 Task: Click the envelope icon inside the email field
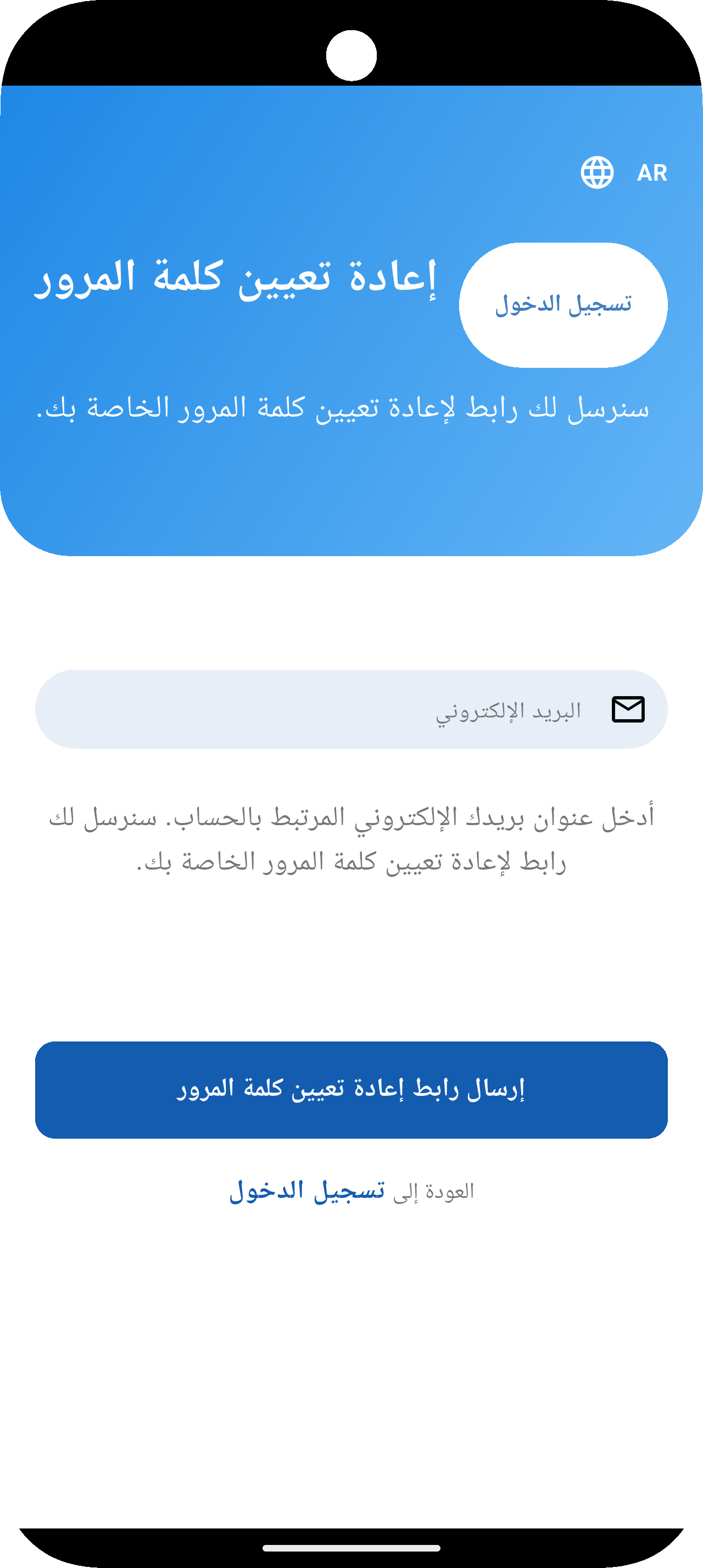(x=628, y=710)
